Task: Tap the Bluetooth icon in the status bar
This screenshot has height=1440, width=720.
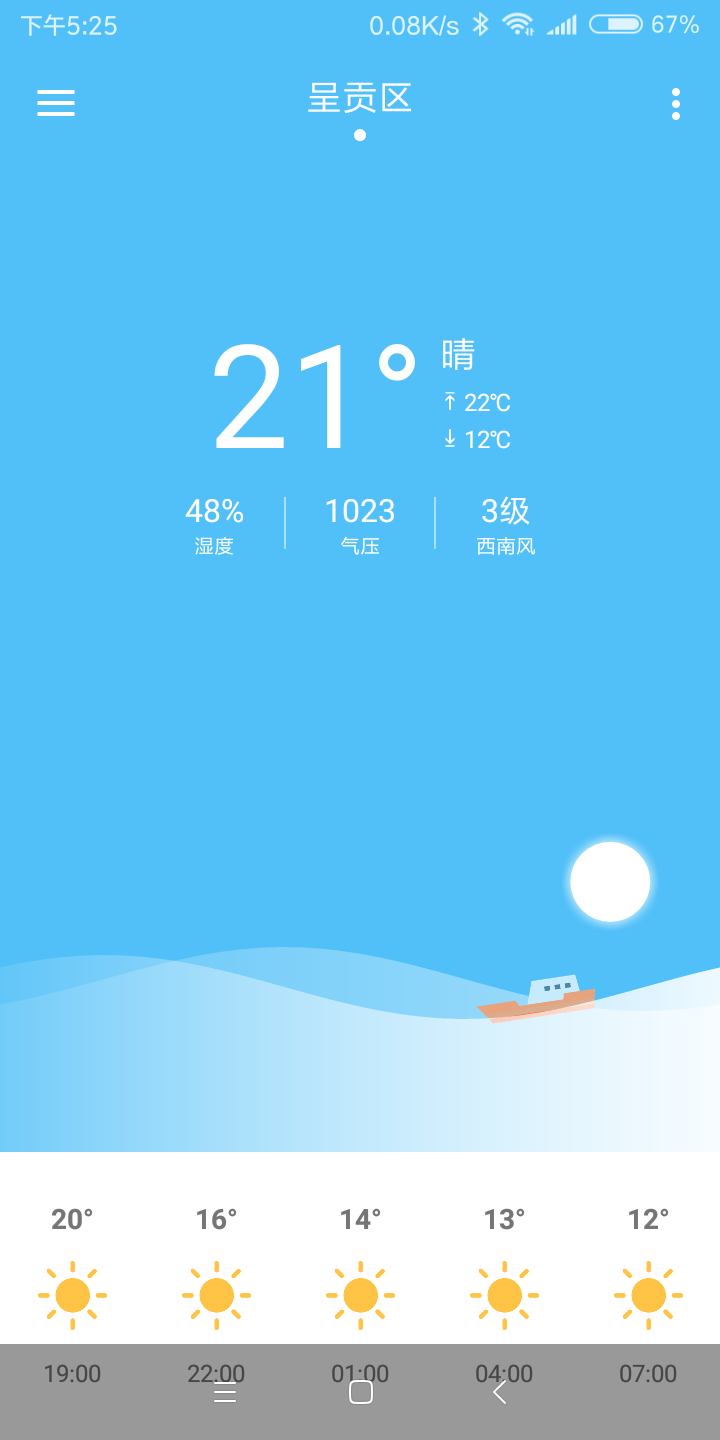Action: (x=479, y=24)
